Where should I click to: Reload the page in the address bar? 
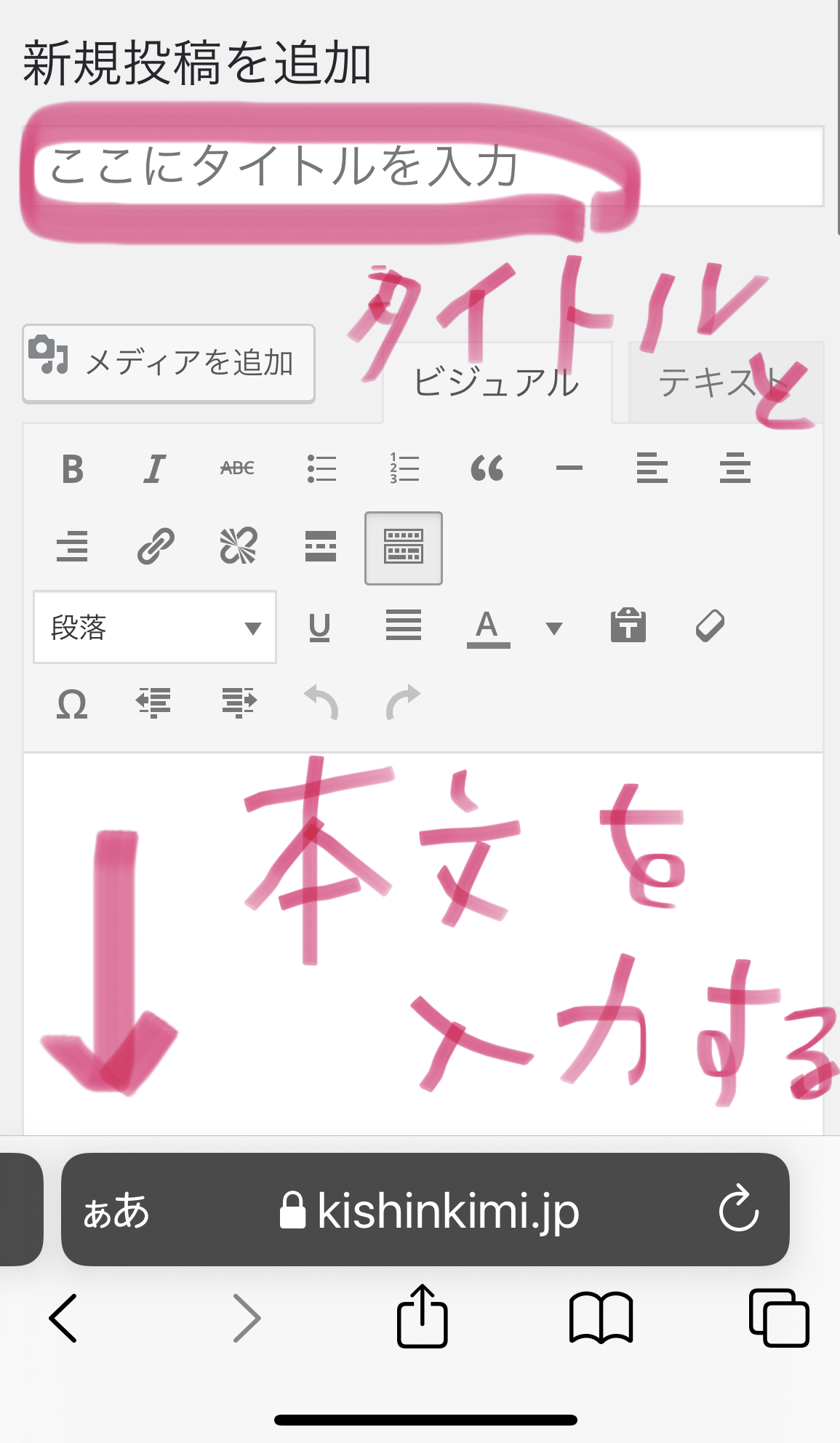click(x=739, y=1209)
